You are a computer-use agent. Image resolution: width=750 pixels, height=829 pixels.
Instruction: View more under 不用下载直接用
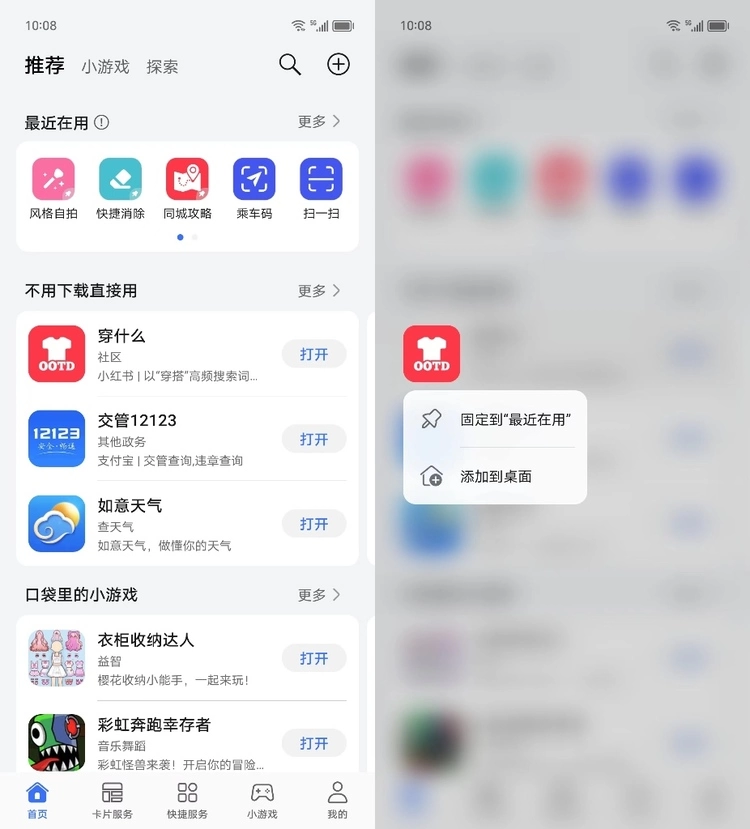(x=319, y=291)
